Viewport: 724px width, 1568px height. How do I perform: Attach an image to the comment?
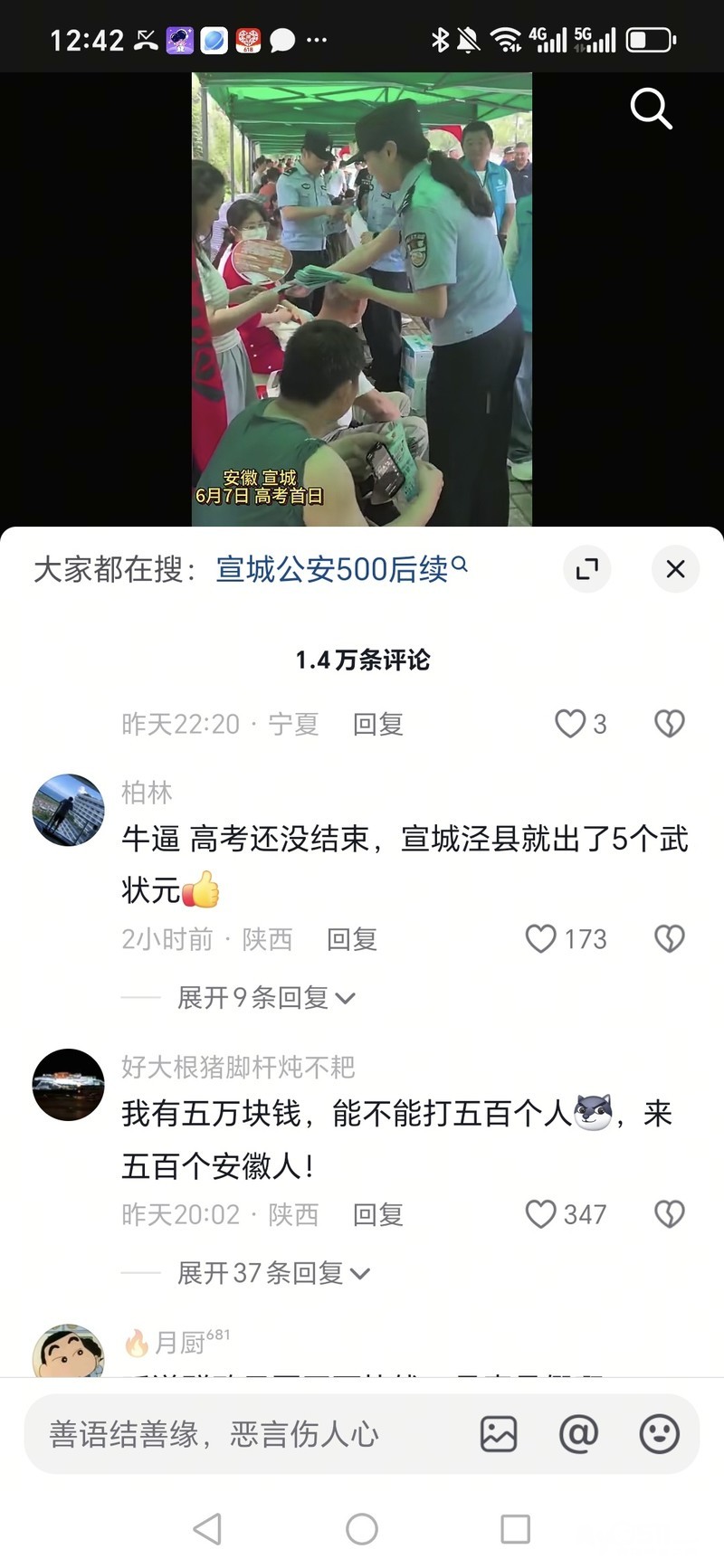coord(499,1434)
